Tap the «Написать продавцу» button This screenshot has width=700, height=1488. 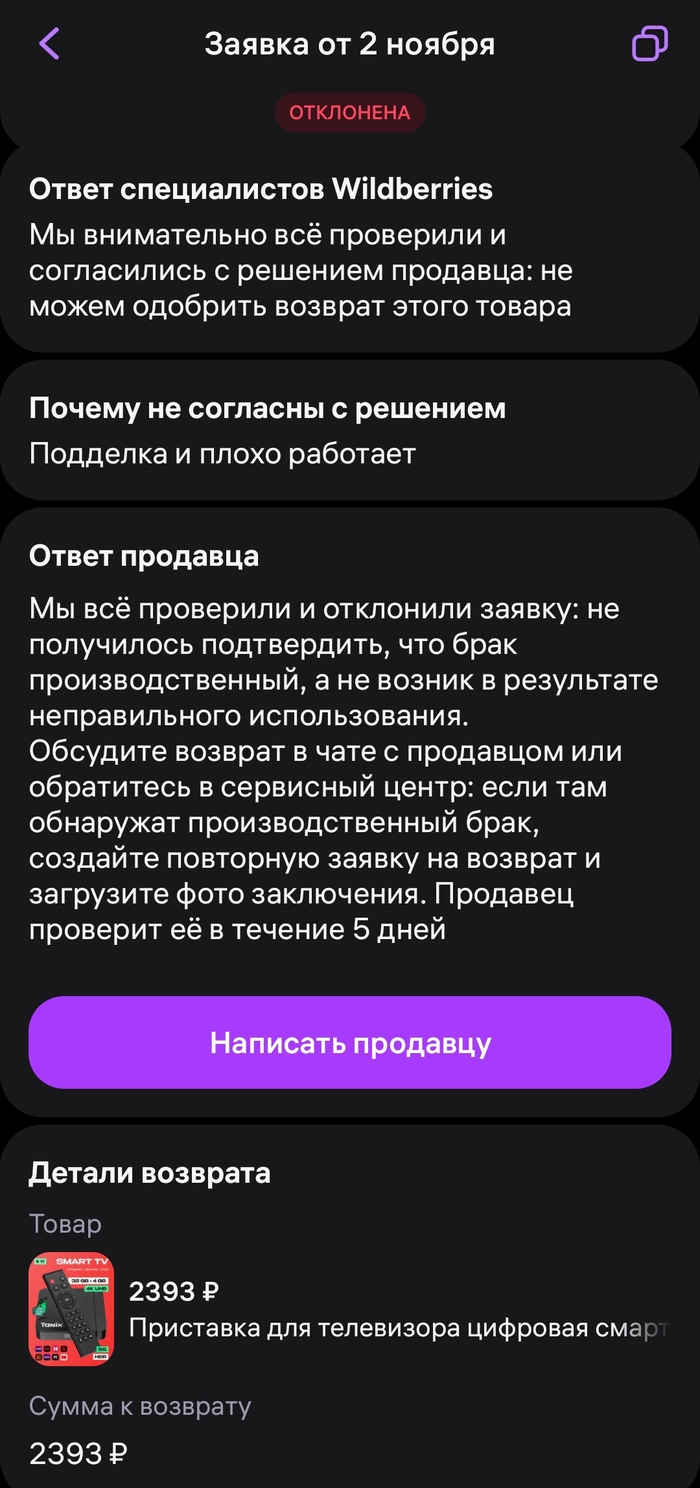click(350, 1043)
